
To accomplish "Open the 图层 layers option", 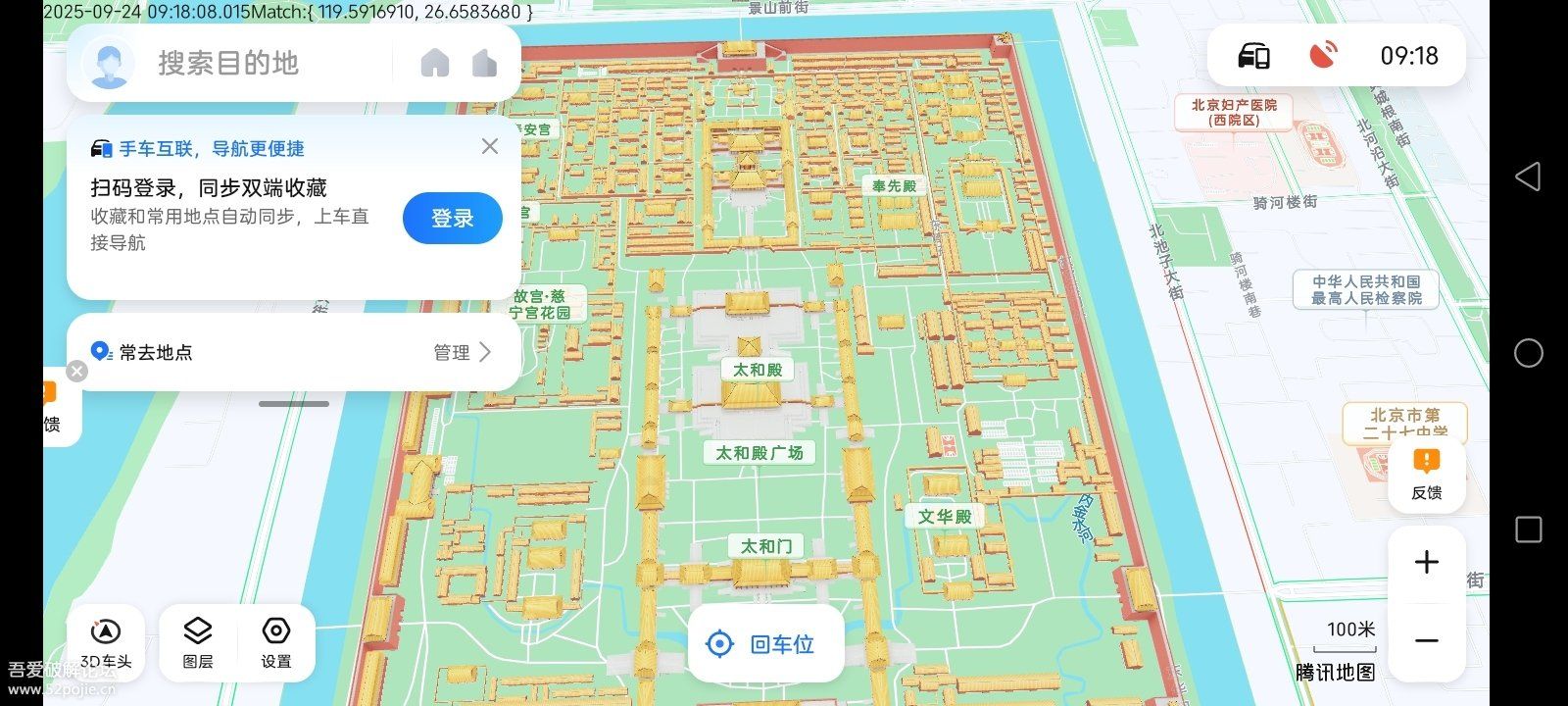I will pos(198,643).
